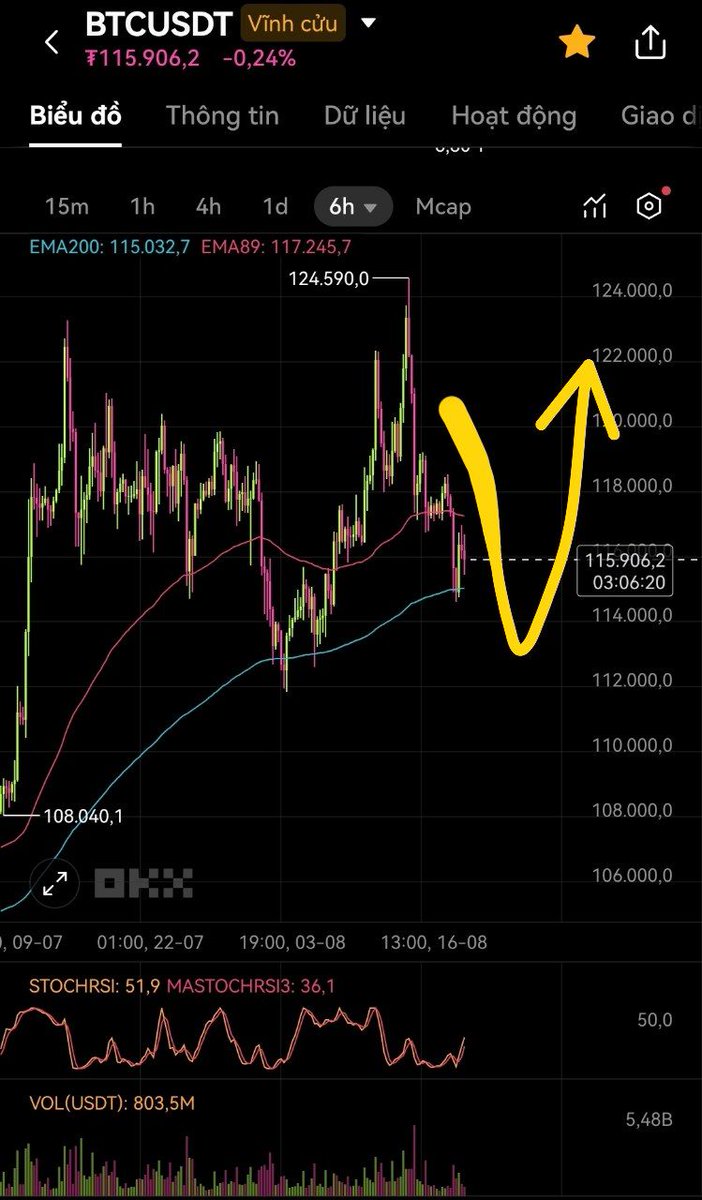Image resolution: width=702 pixels, height=1200 pixels.
Task: Open the Hoạt động tab
Action: click(x=513, y=115)
